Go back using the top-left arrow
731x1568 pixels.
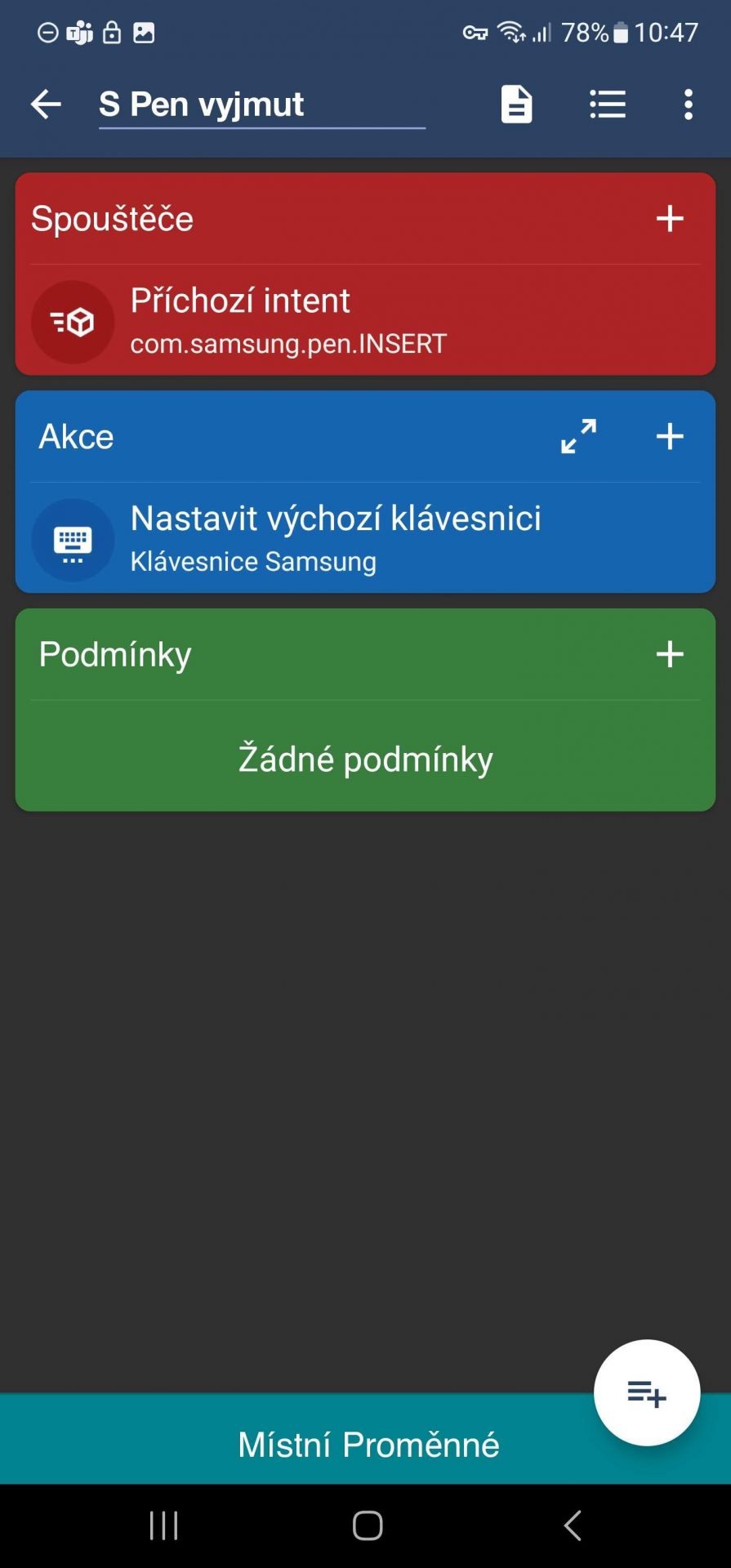coord(46,105)
